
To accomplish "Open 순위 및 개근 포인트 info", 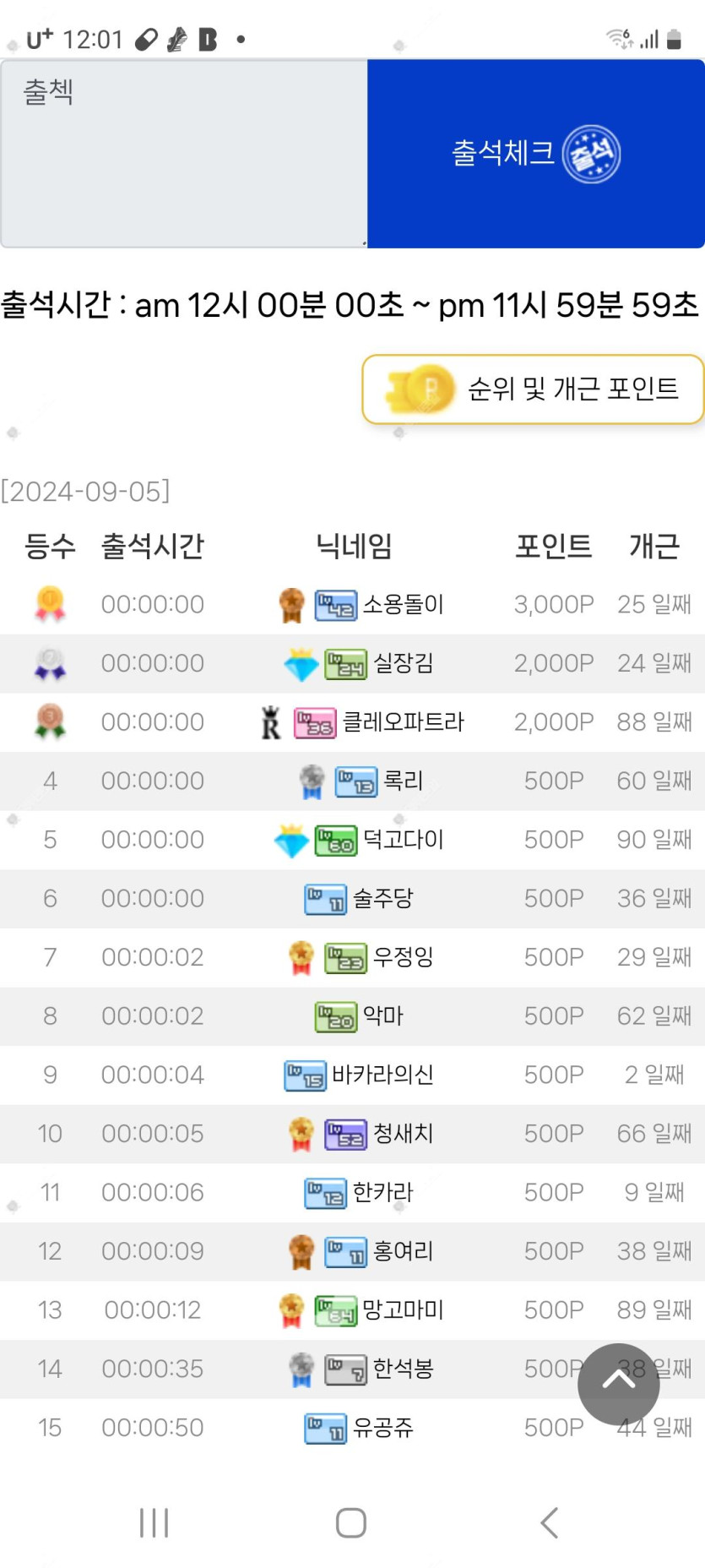I will tap(533, 389).
